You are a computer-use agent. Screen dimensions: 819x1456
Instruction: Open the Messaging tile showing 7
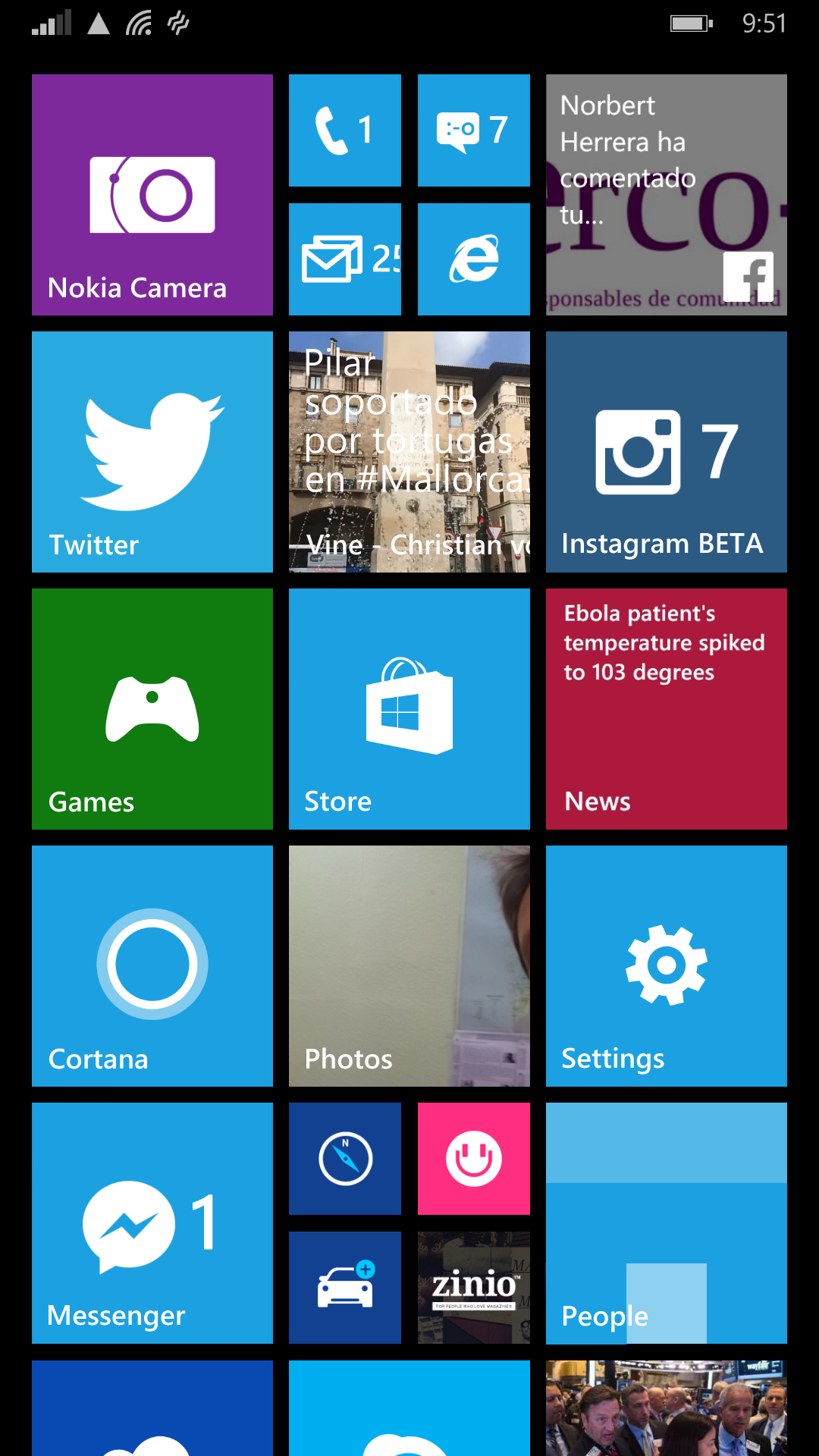click(474, 130)
